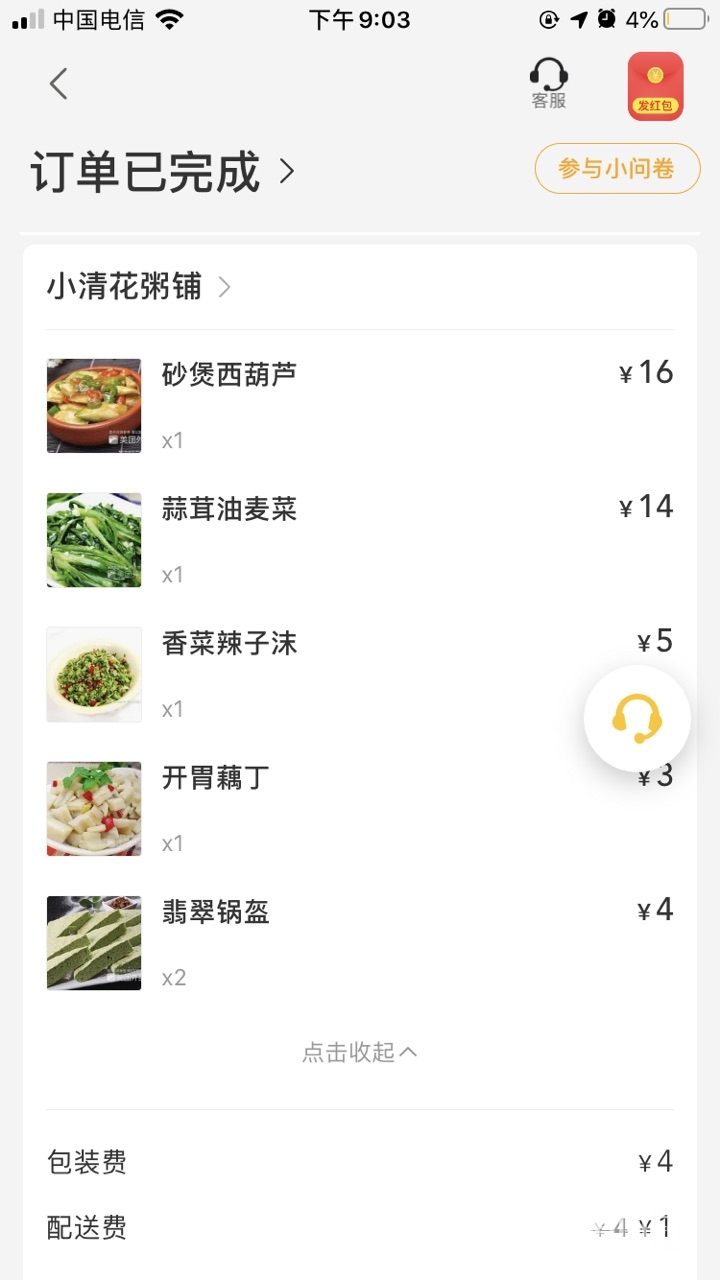Open 客服 customer service in the header
Screen dimensions: 720x1280
coord(548,84)
